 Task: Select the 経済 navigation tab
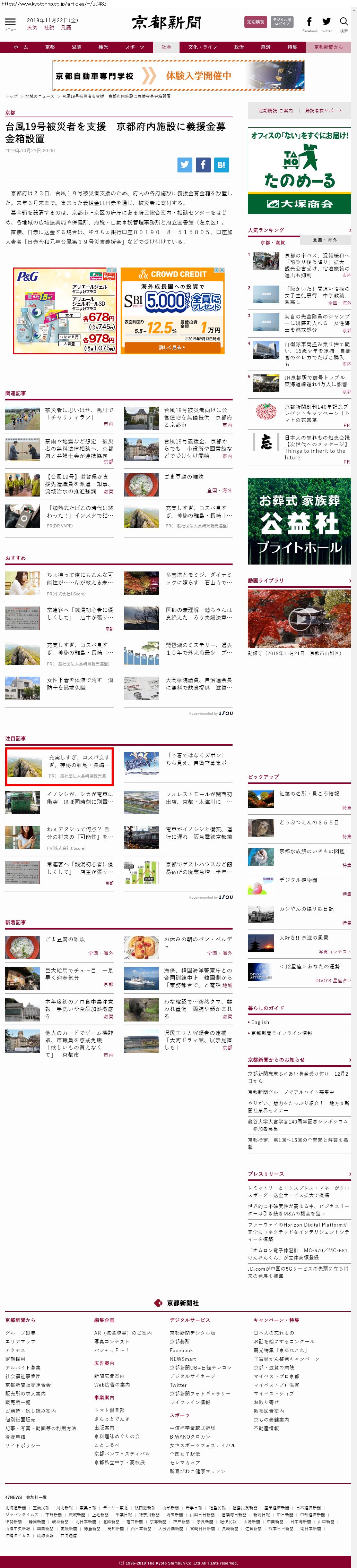click(x=266, y=47)
